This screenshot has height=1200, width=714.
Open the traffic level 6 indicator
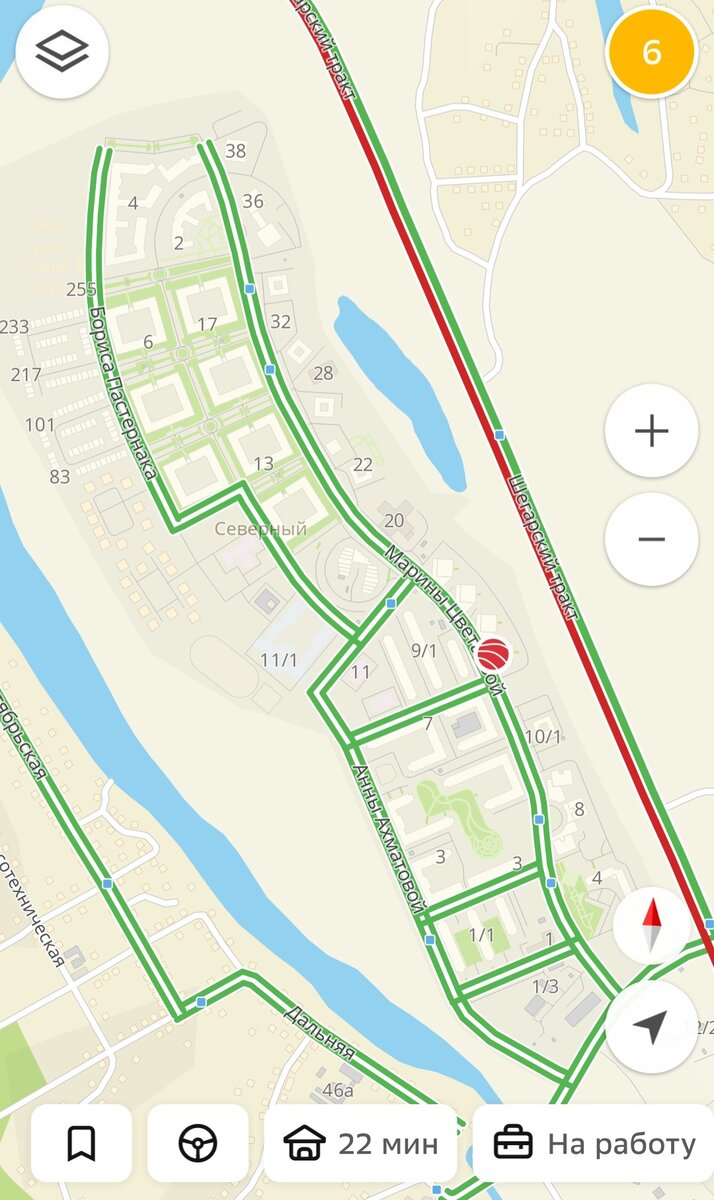651,52
